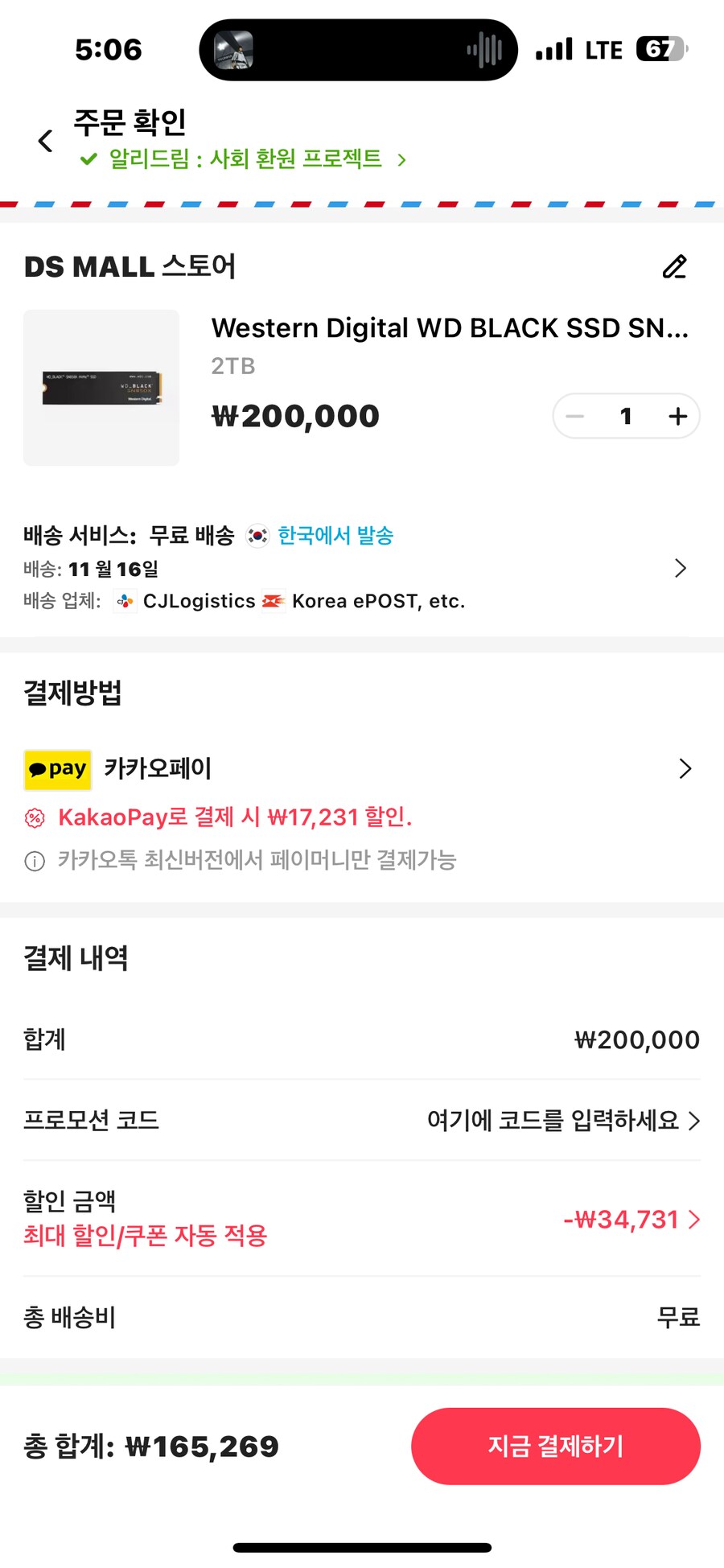Click the green checkmark beside 알리드림
Image resolution: width=724 pixels, height=1568 pixels.
click(x=88, y=158)
